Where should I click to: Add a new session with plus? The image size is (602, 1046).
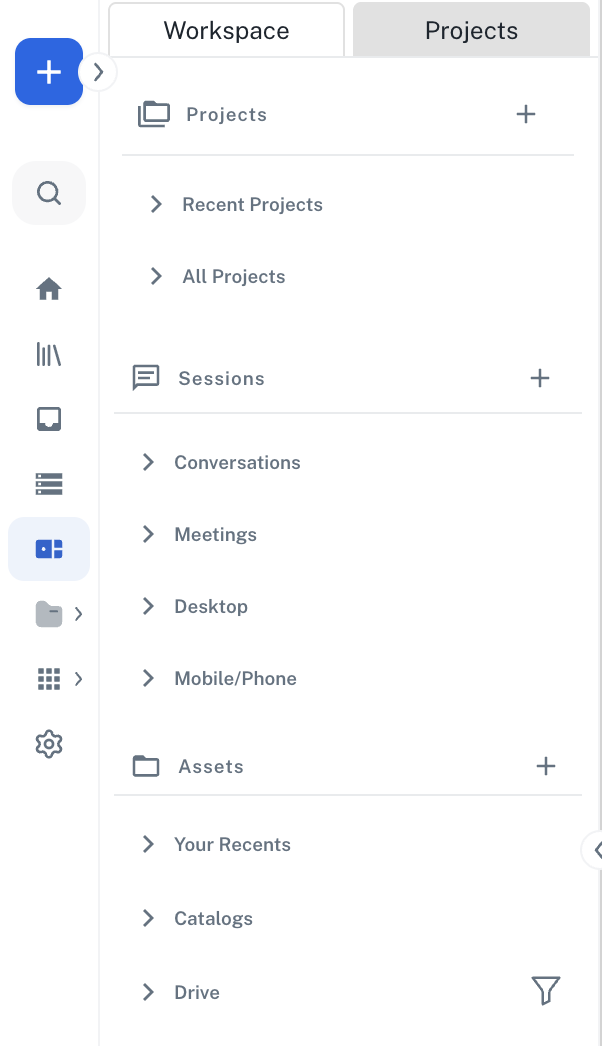point(540,378)
